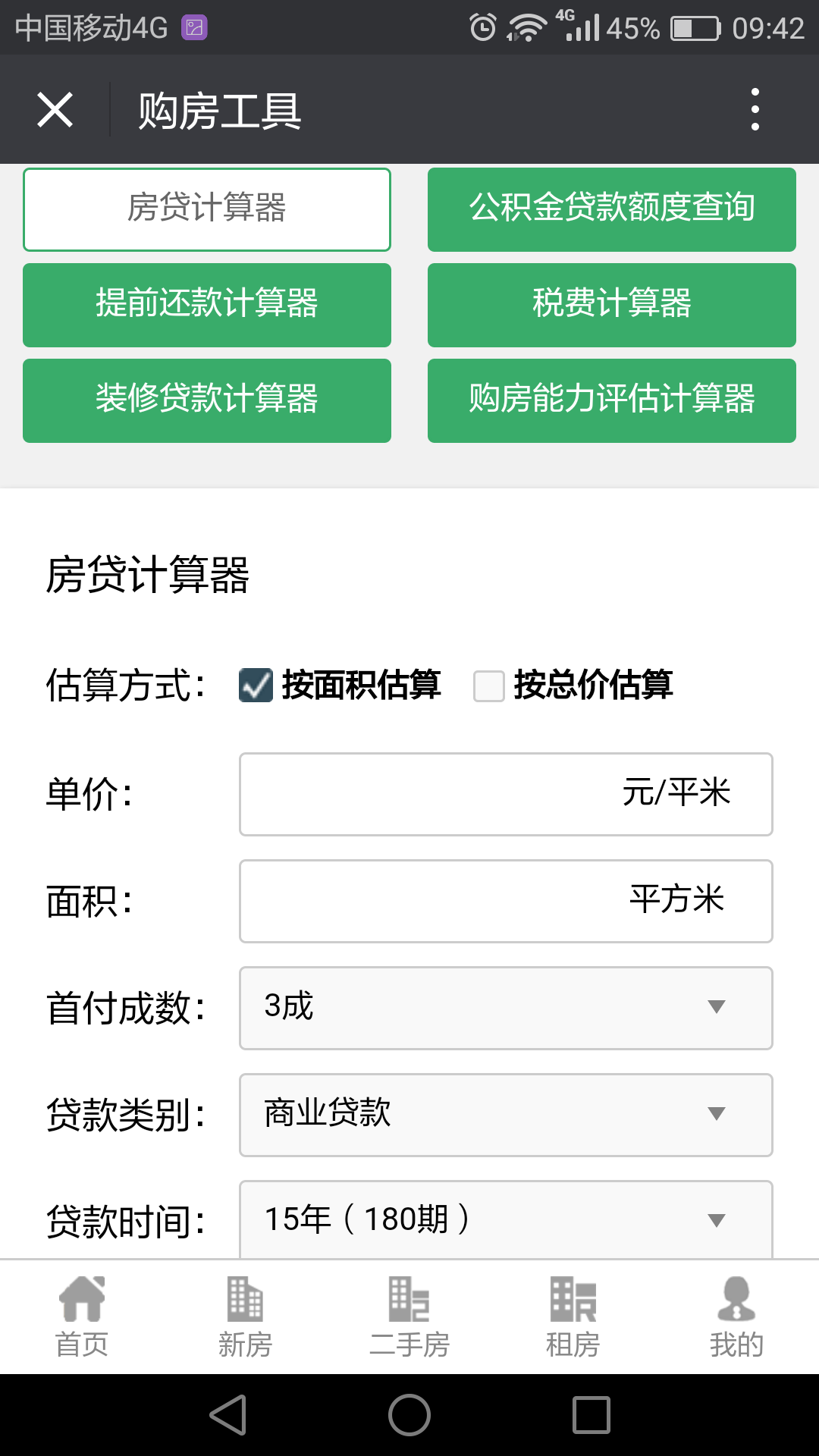Expand the 贷款类别 dropdown

[506, 1115]
